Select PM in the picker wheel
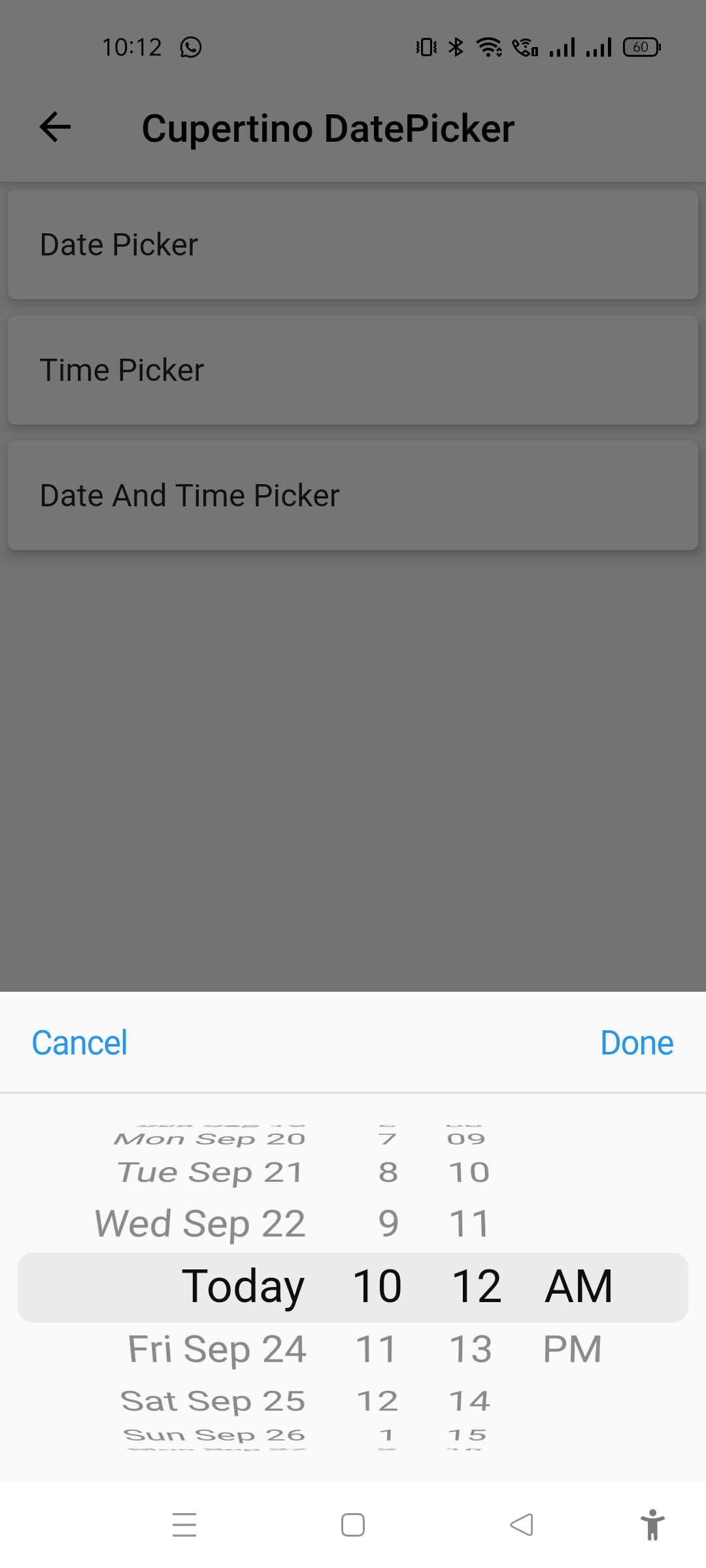 pyautogui.click(x=572, y=1348)
